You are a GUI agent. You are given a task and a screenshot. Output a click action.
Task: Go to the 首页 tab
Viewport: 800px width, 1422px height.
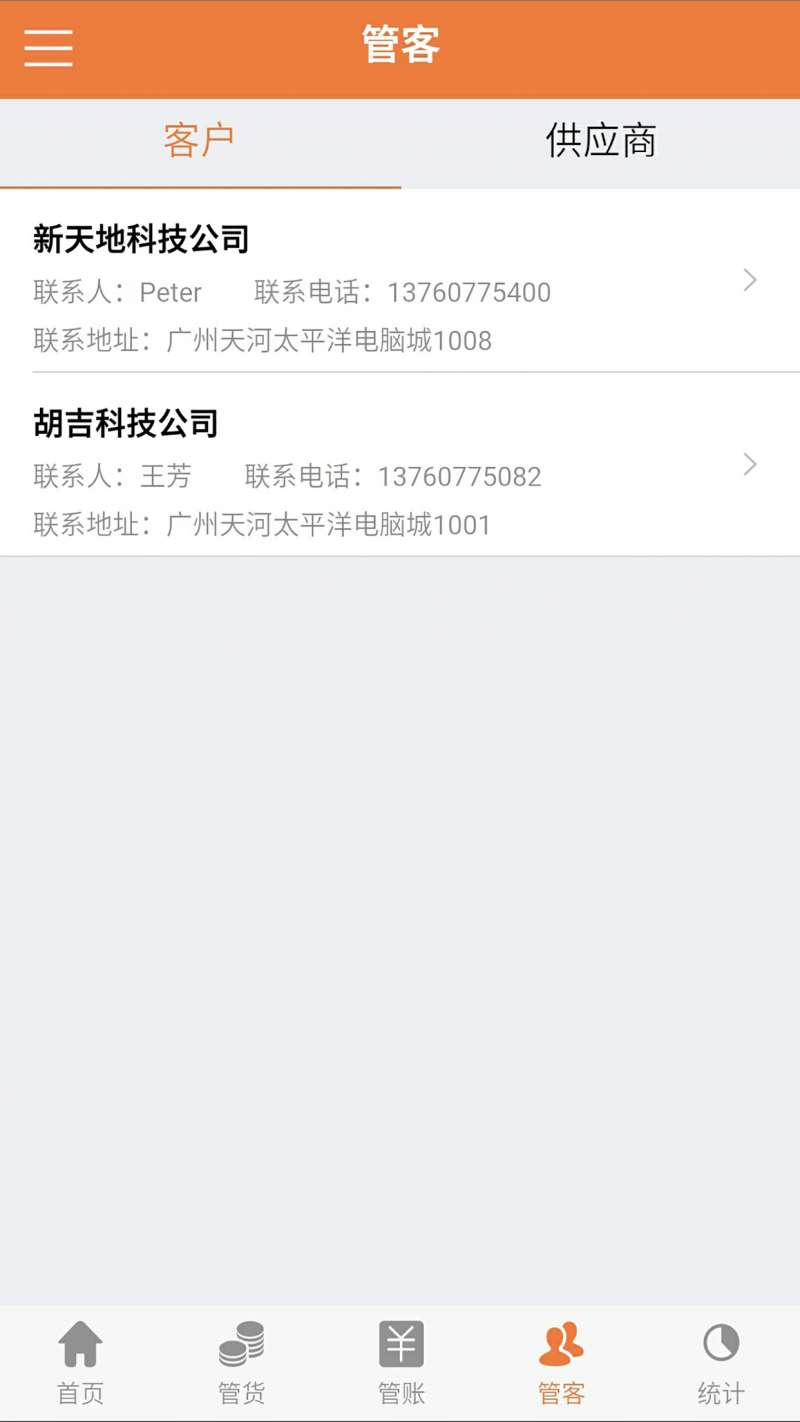pos(80,1362)
